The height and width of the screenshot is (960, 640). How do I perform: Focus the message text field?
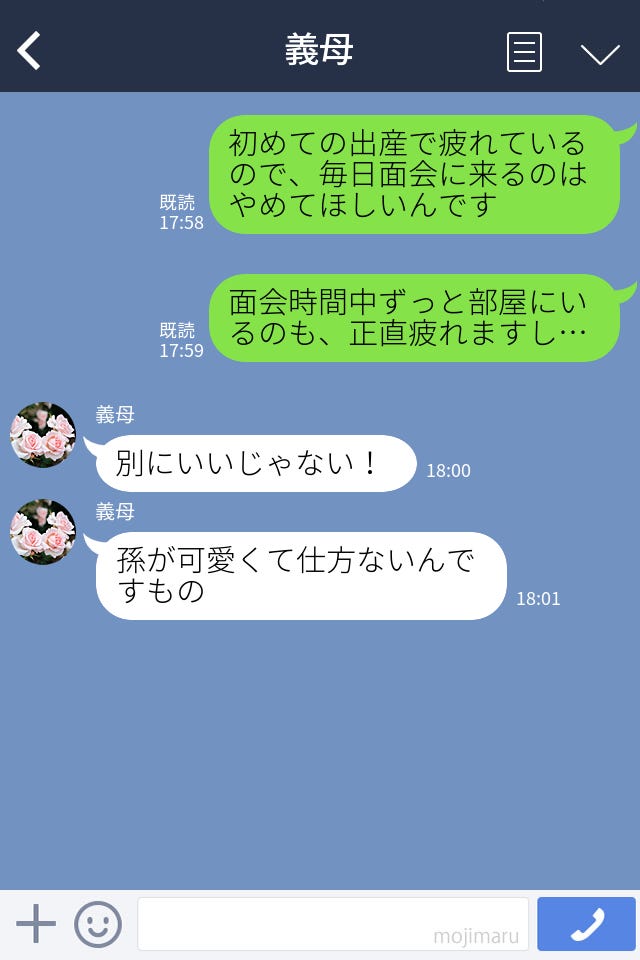tap(332, 923)
